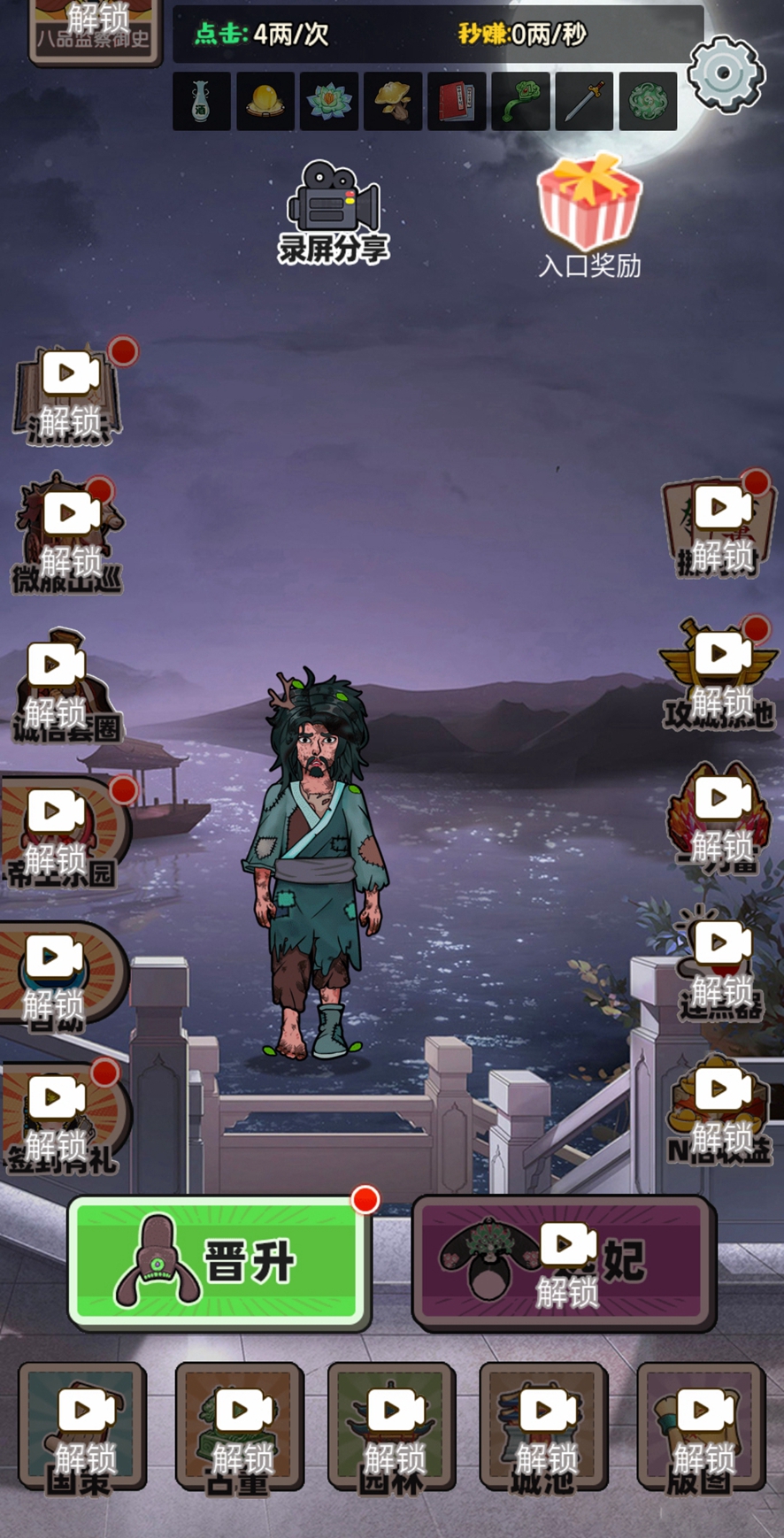784x1538 pixels.
Task: Unlock 签到有礼 sign-in reward
Action: 60,1120
